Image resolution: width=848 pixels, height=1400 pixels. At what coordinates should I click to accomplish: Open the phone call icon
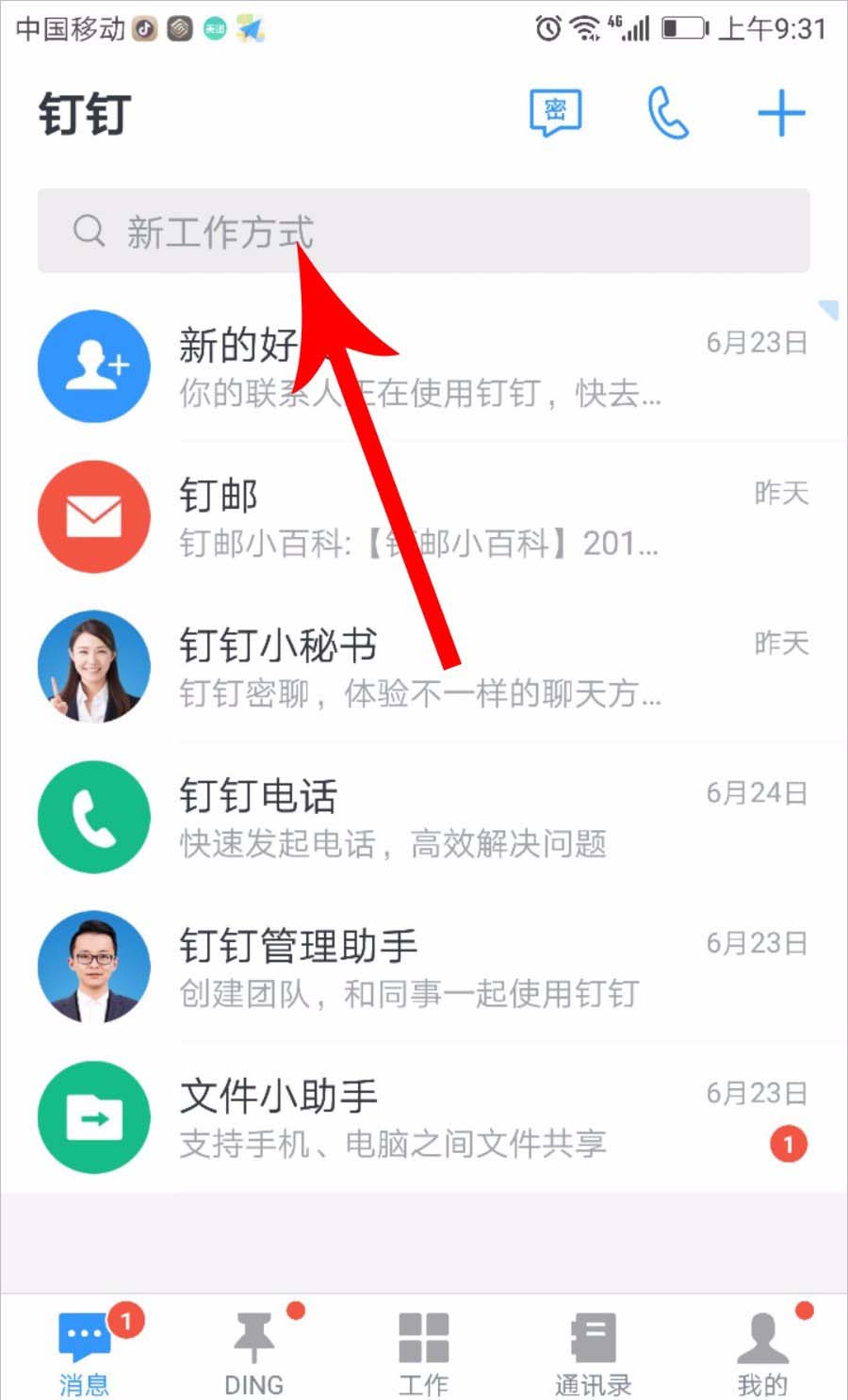tap(668, 114)
